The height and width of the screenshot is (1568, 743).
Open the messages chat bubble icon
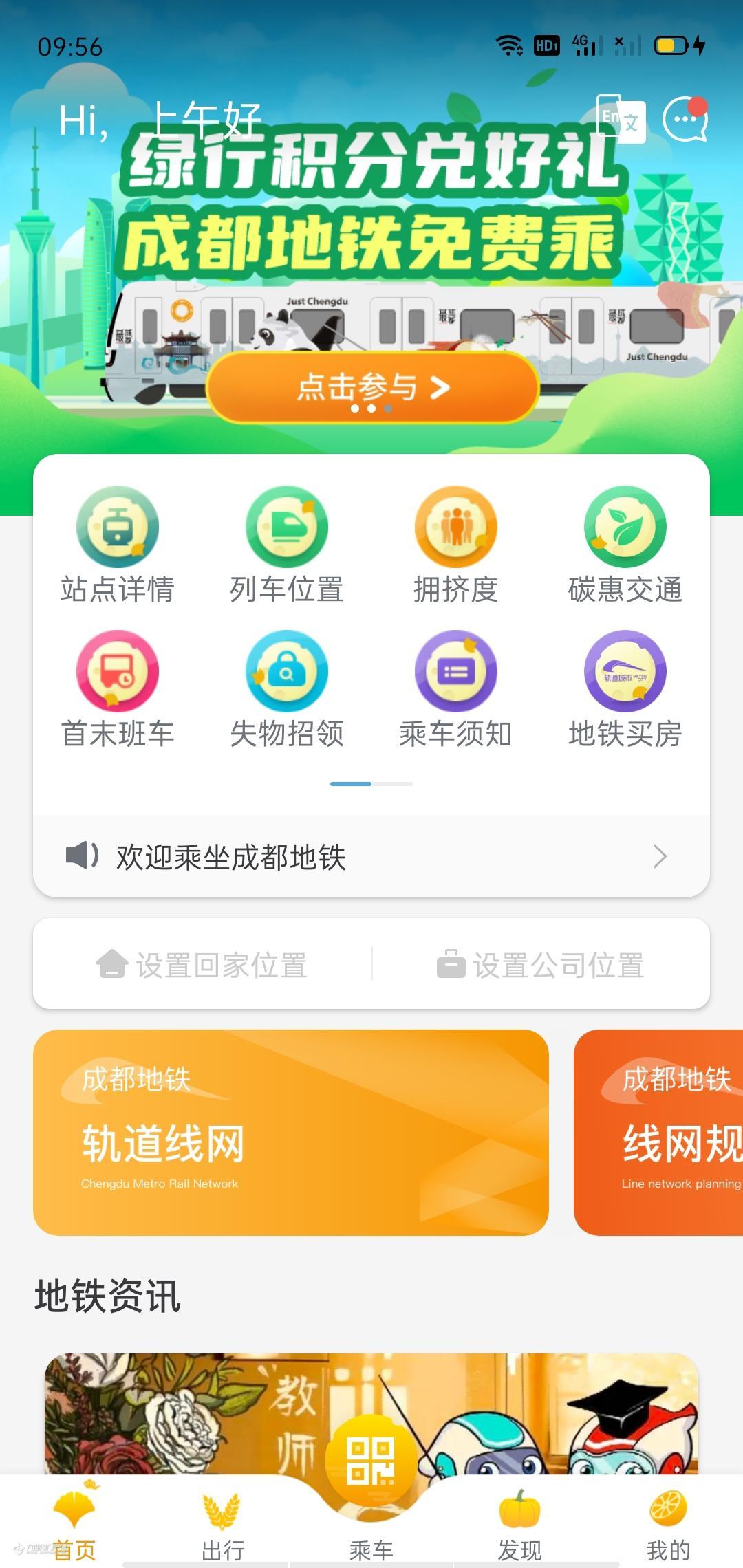685,120
